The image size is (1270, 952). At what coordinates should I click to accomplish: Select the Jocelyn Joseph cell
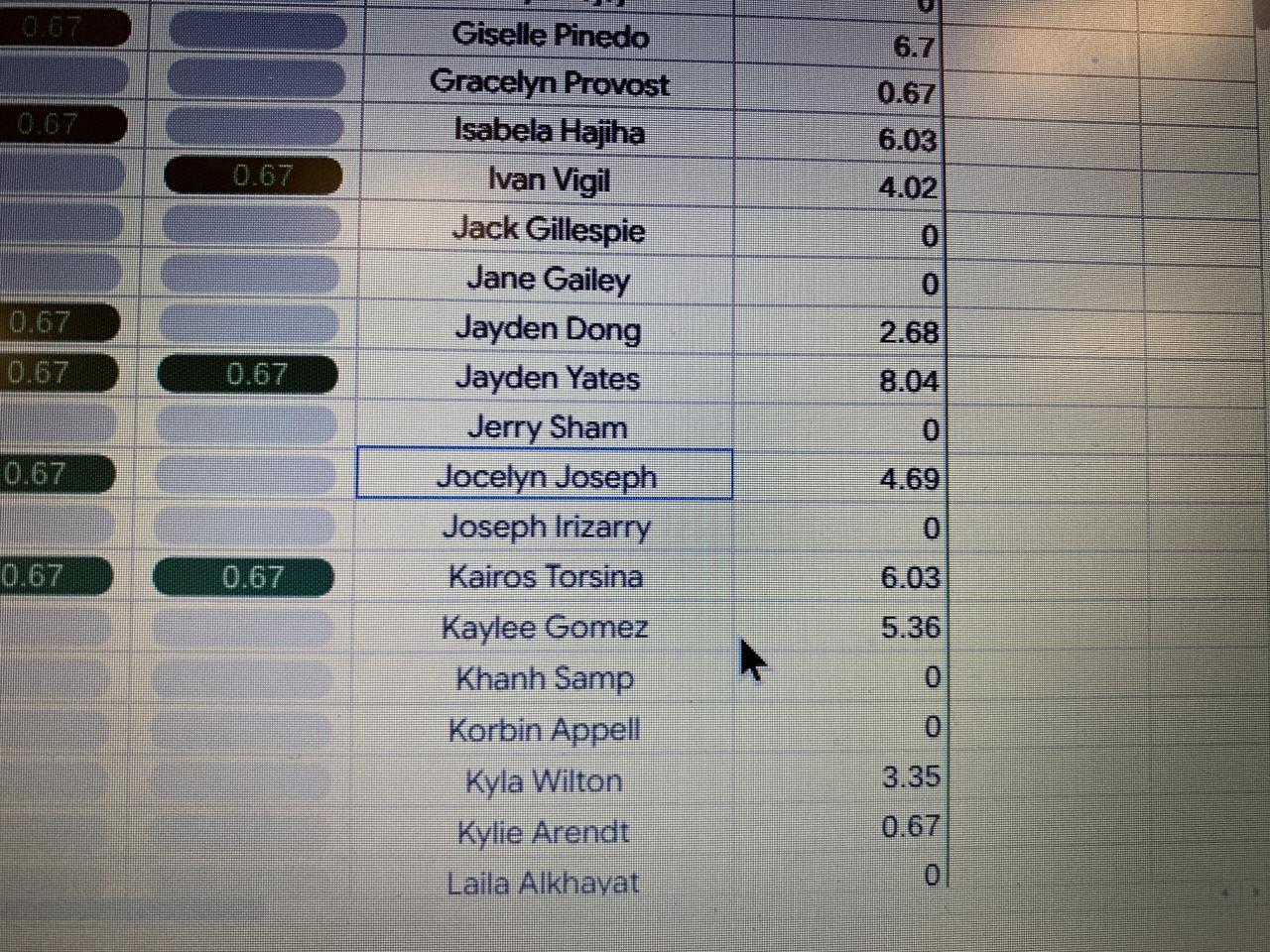pyautogui.click(x=546, y=476)
